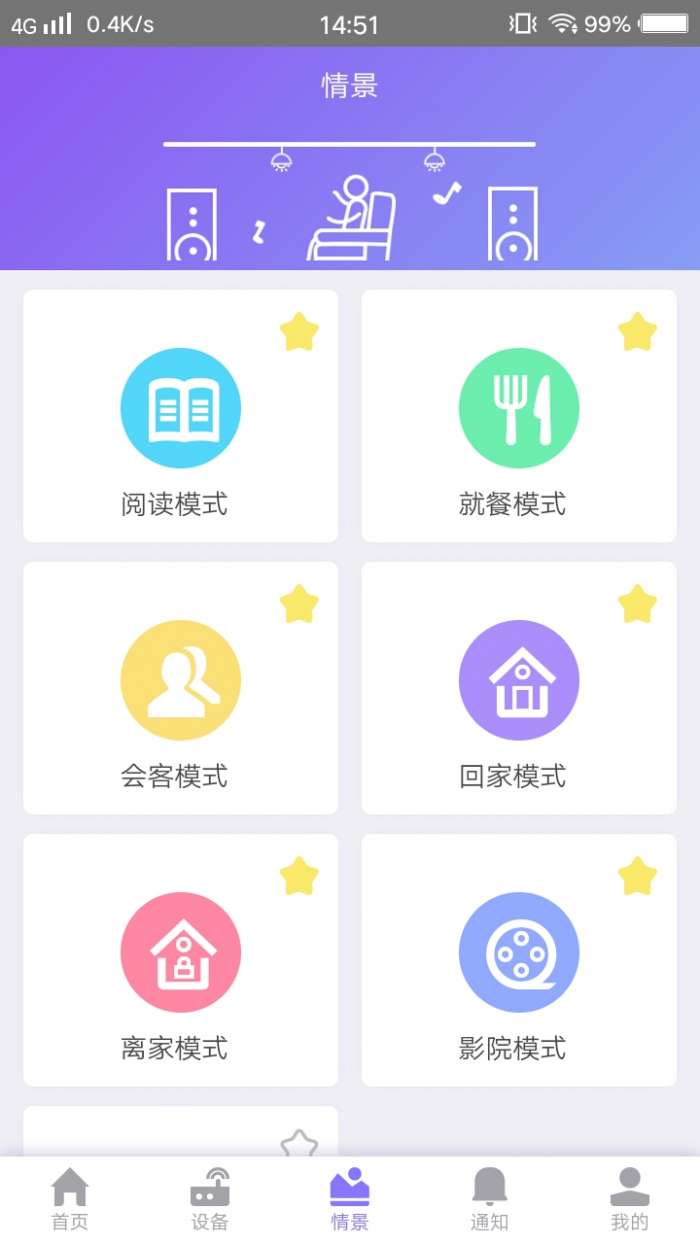Tap the favorite star on 会客模式
The height and width of the screenshot is (1244, 700).
point(299,604)
